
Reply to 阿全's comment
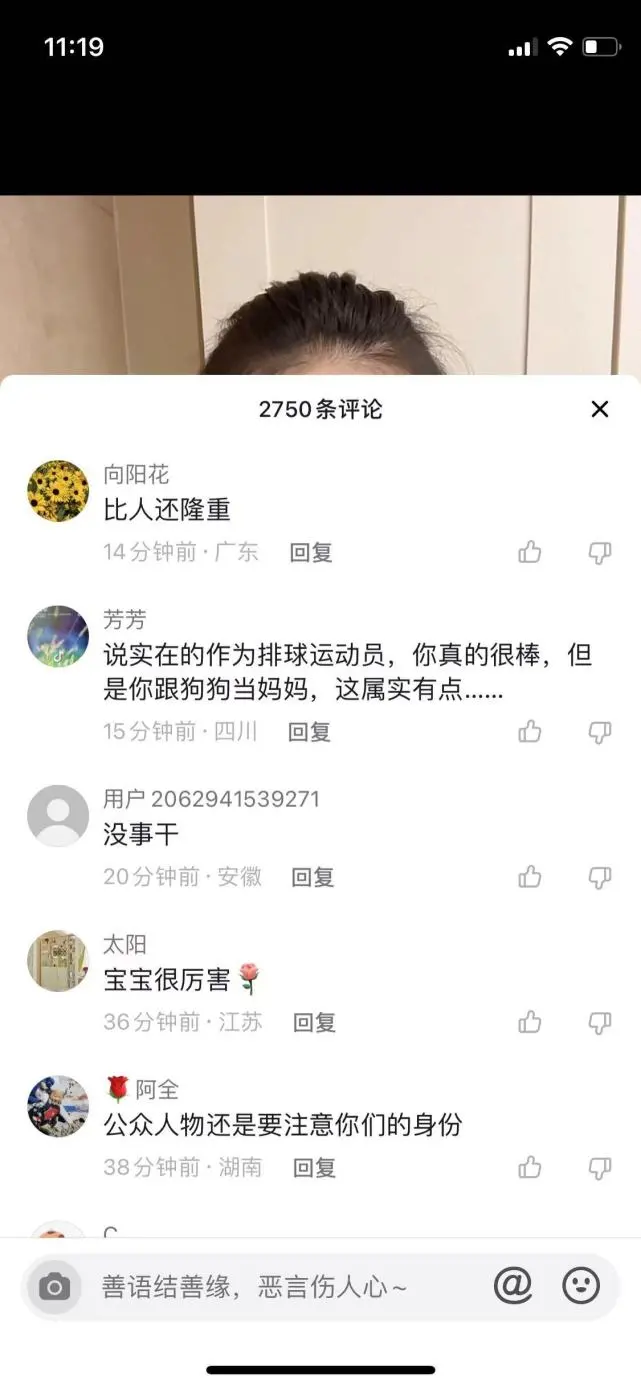point(314,1167)
